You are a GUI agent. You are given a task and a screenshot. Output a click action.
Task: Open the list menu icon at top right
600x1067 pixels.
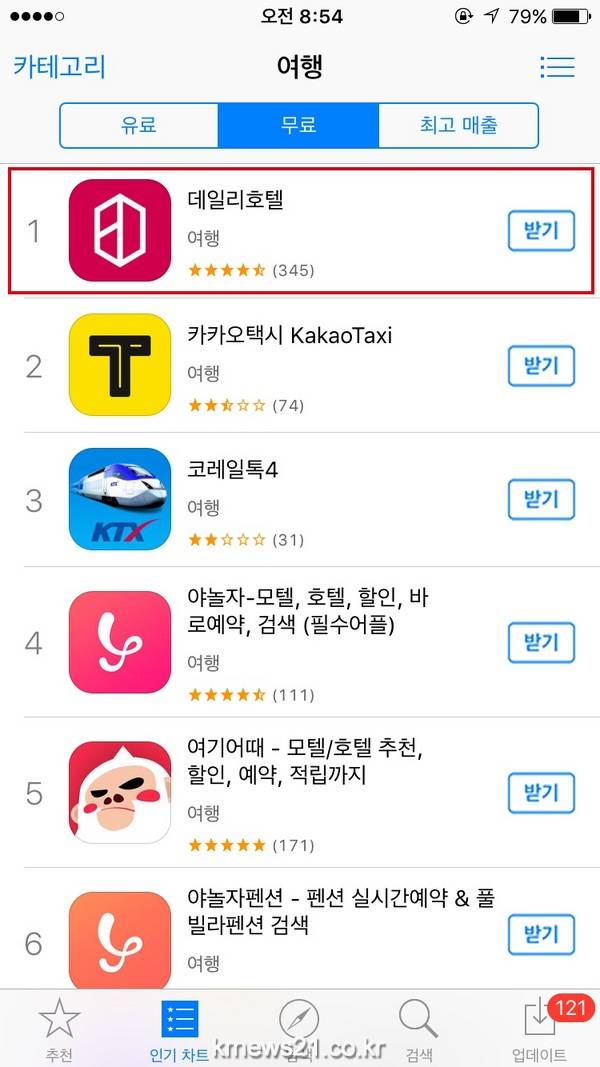click(557, 67)
